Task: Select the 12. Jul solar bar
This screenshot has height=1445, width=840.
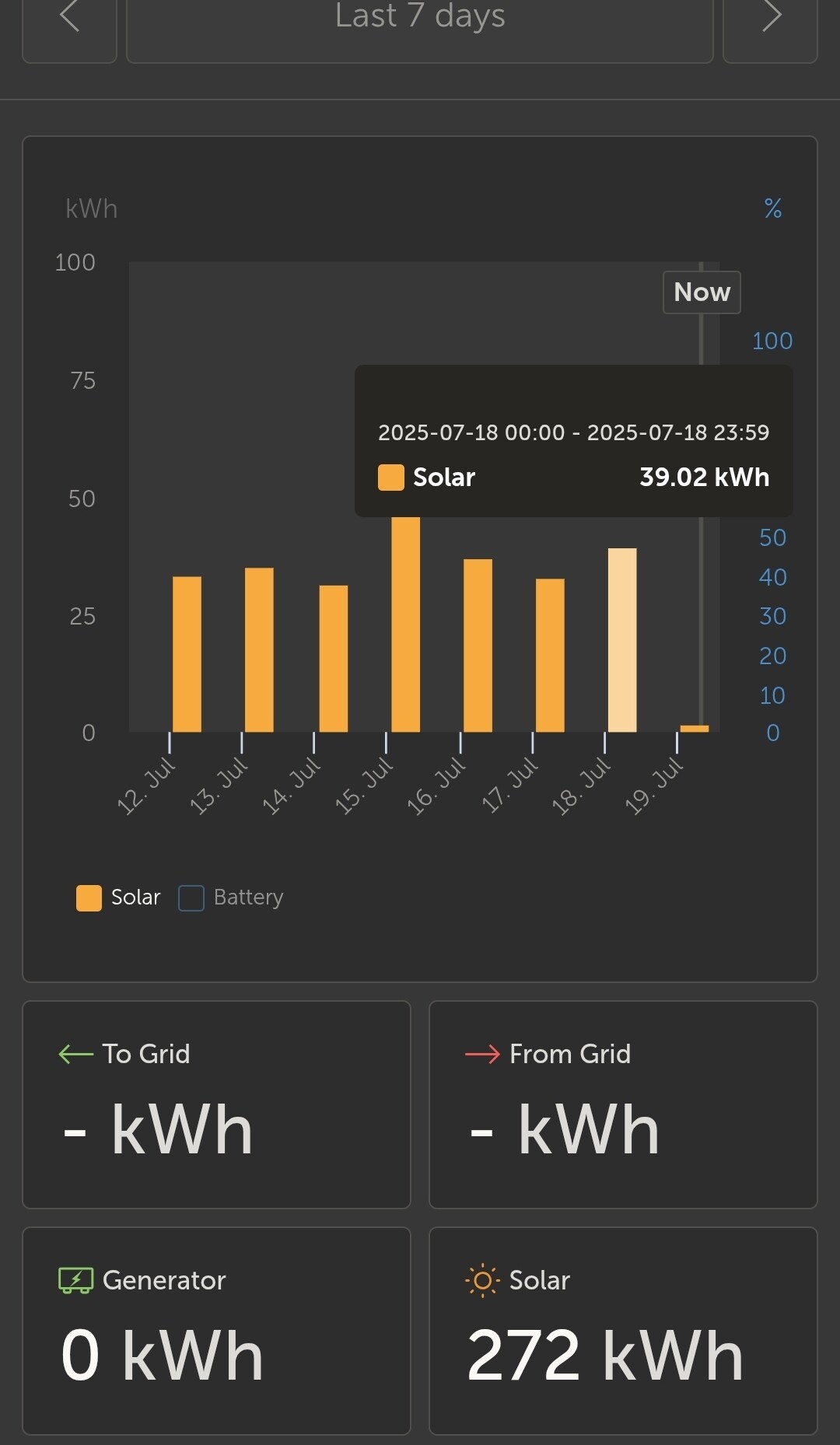Action: click(187, 654)
